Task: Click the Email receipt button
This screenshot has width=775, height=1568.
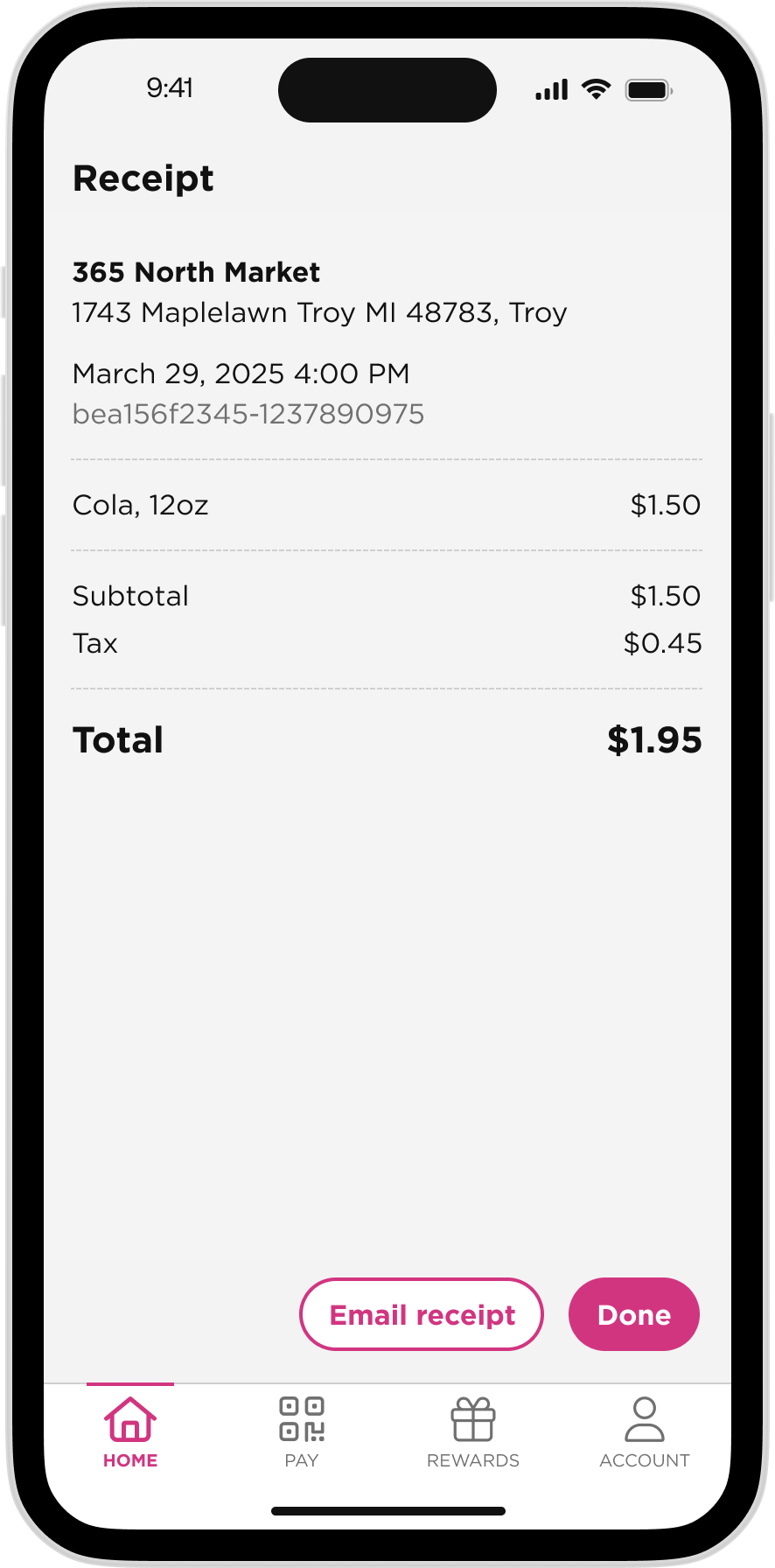Action: [x=421, y=1314]
